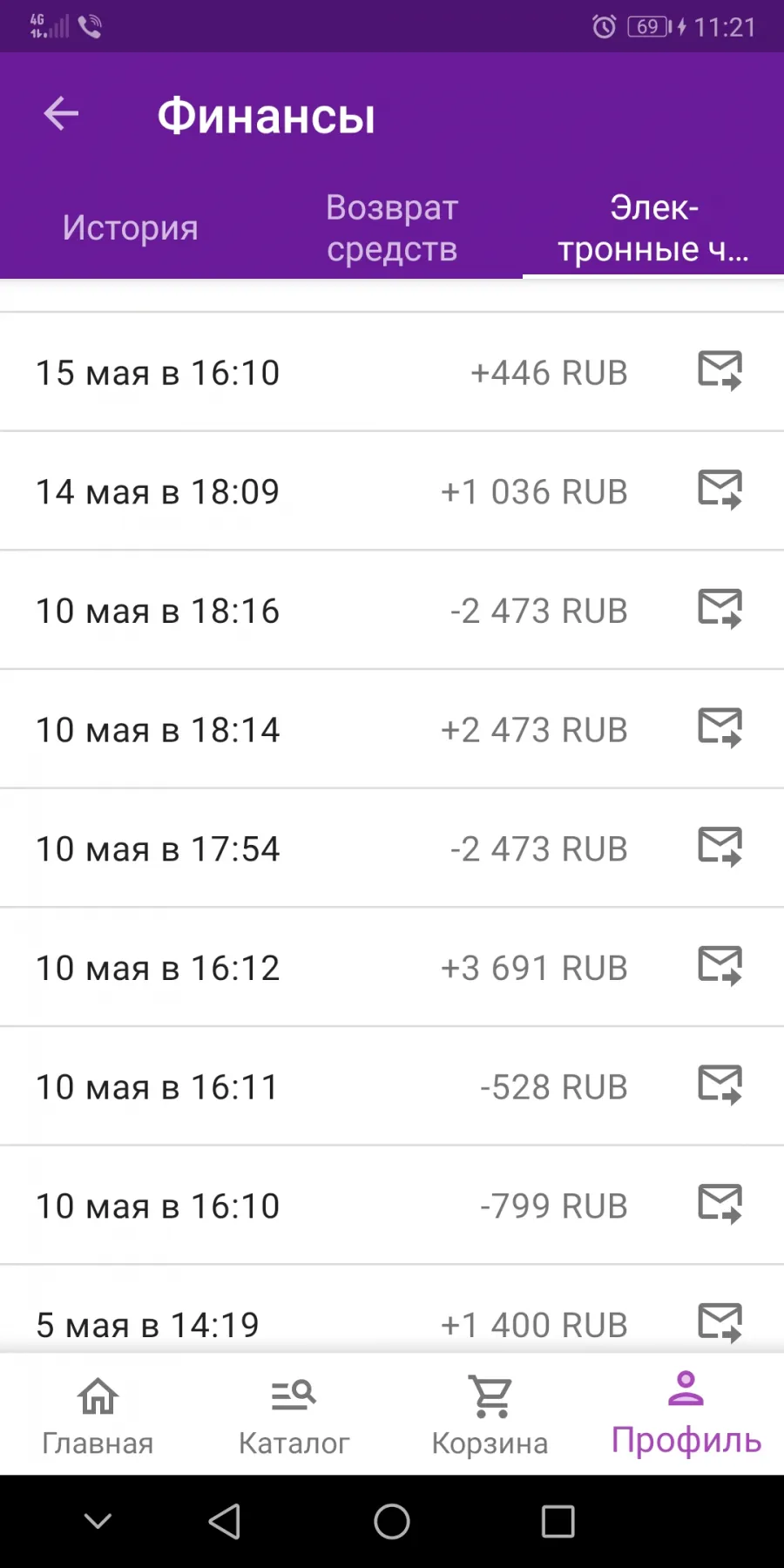
Task: Open the Каталог tab
Action: (294, 1415)
